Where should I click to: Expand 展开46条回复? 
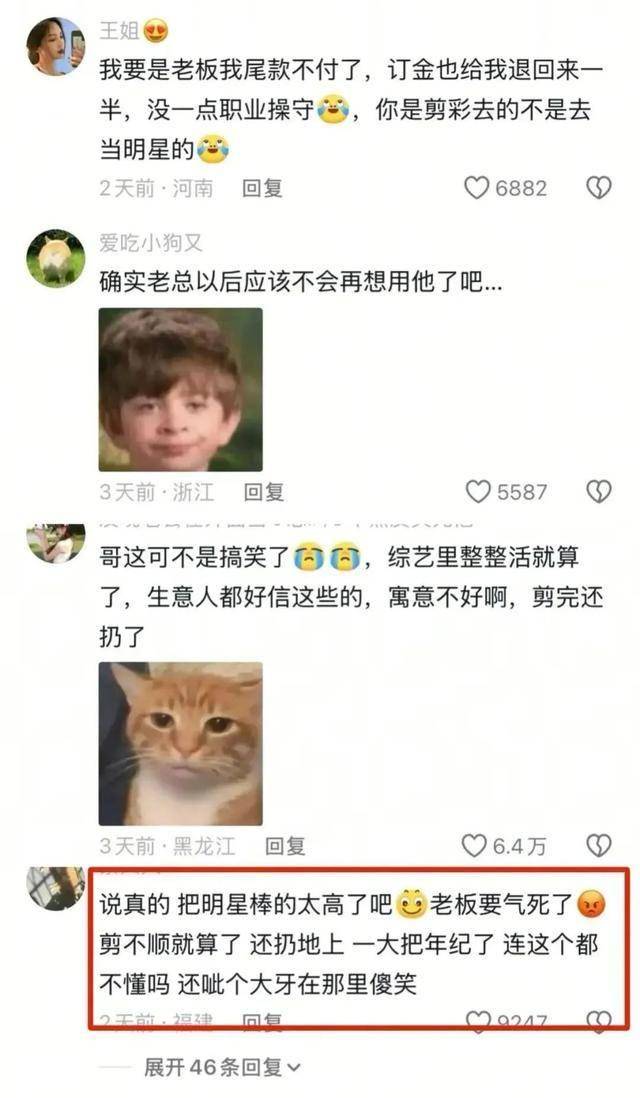[x=222, y=1068]
